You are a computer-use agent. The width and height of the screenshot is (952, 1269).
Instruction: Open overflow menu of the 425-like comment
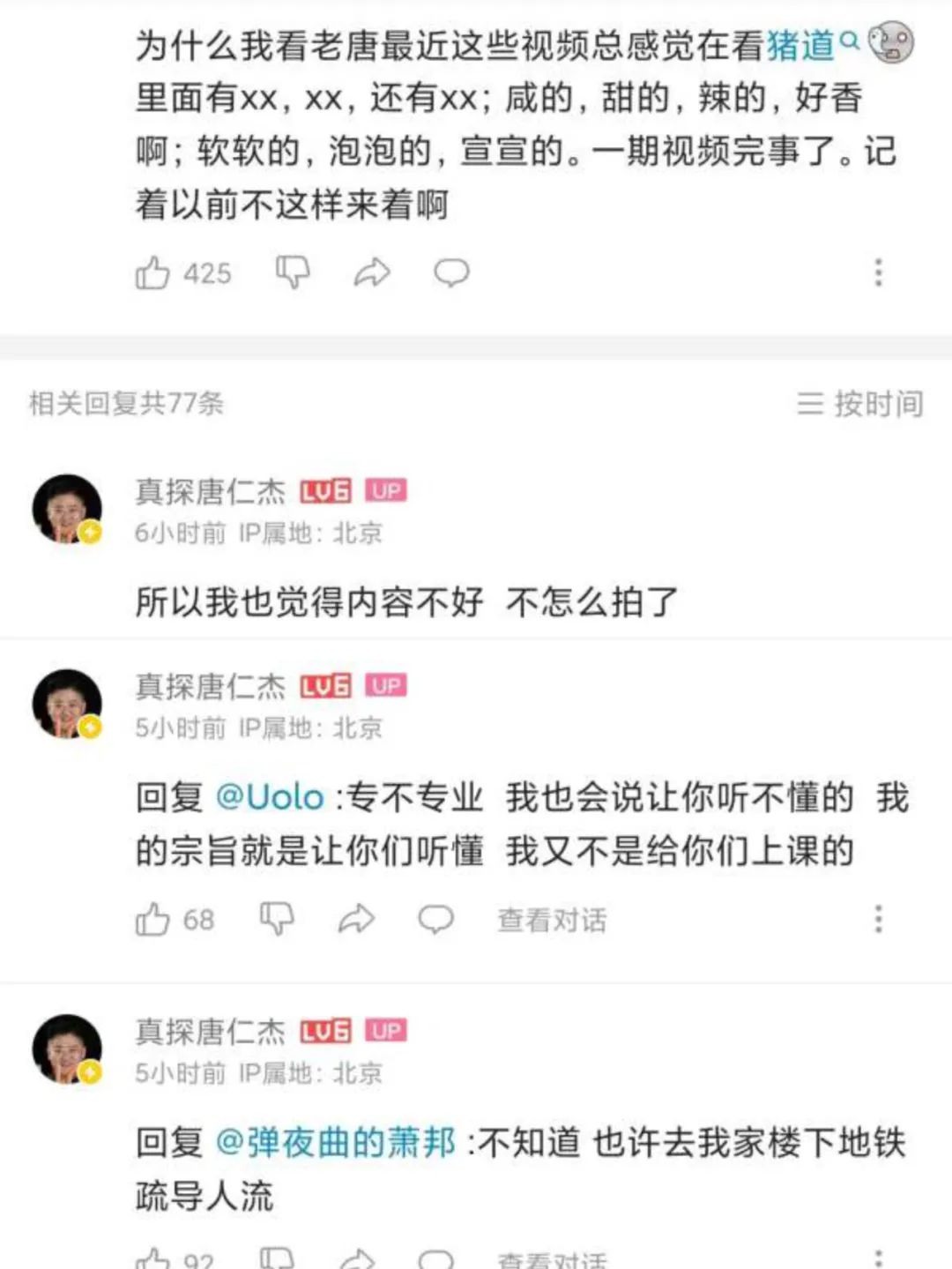coord(878,272)
